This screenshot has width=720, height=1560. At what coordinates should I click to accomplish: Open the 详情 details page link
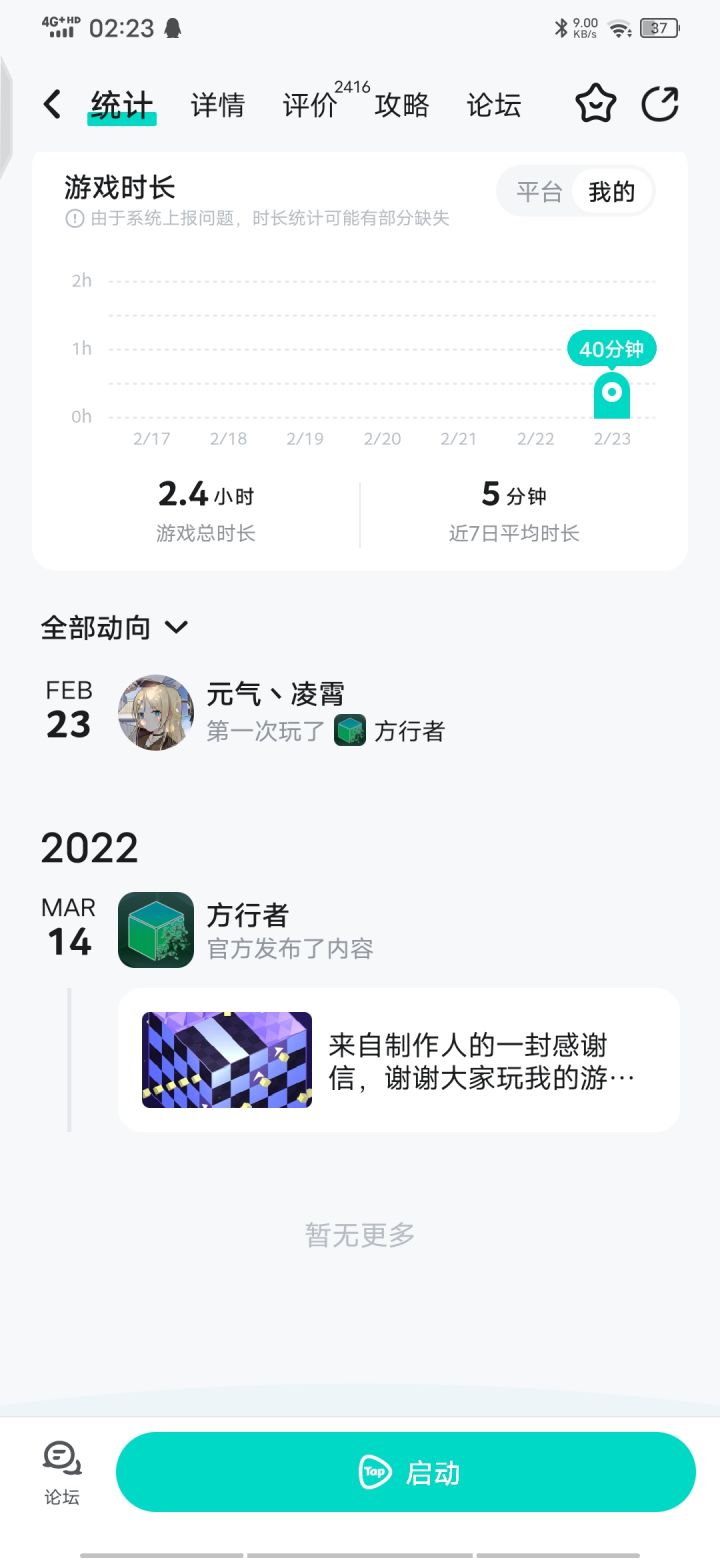click(x=216, y=106)
